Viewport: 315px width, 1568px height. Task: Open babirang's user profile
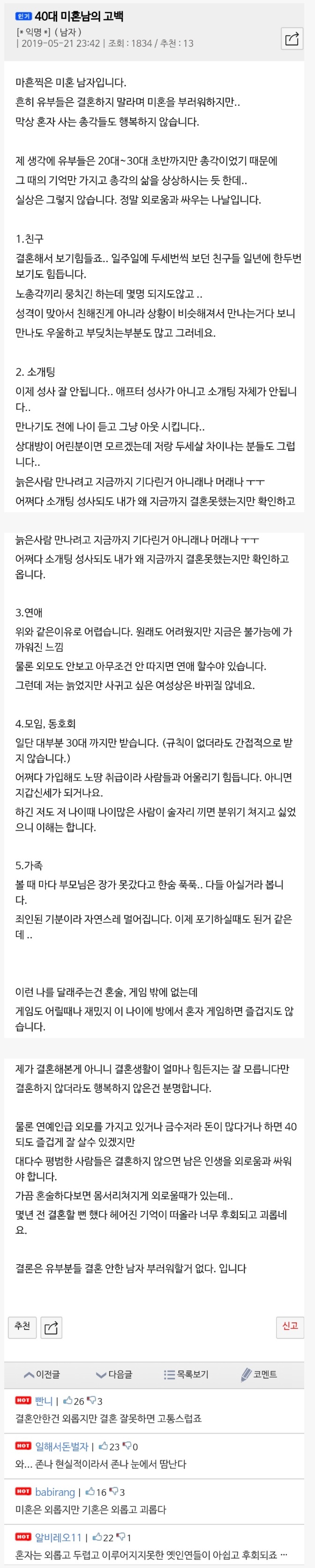(x=55, y=1493)
